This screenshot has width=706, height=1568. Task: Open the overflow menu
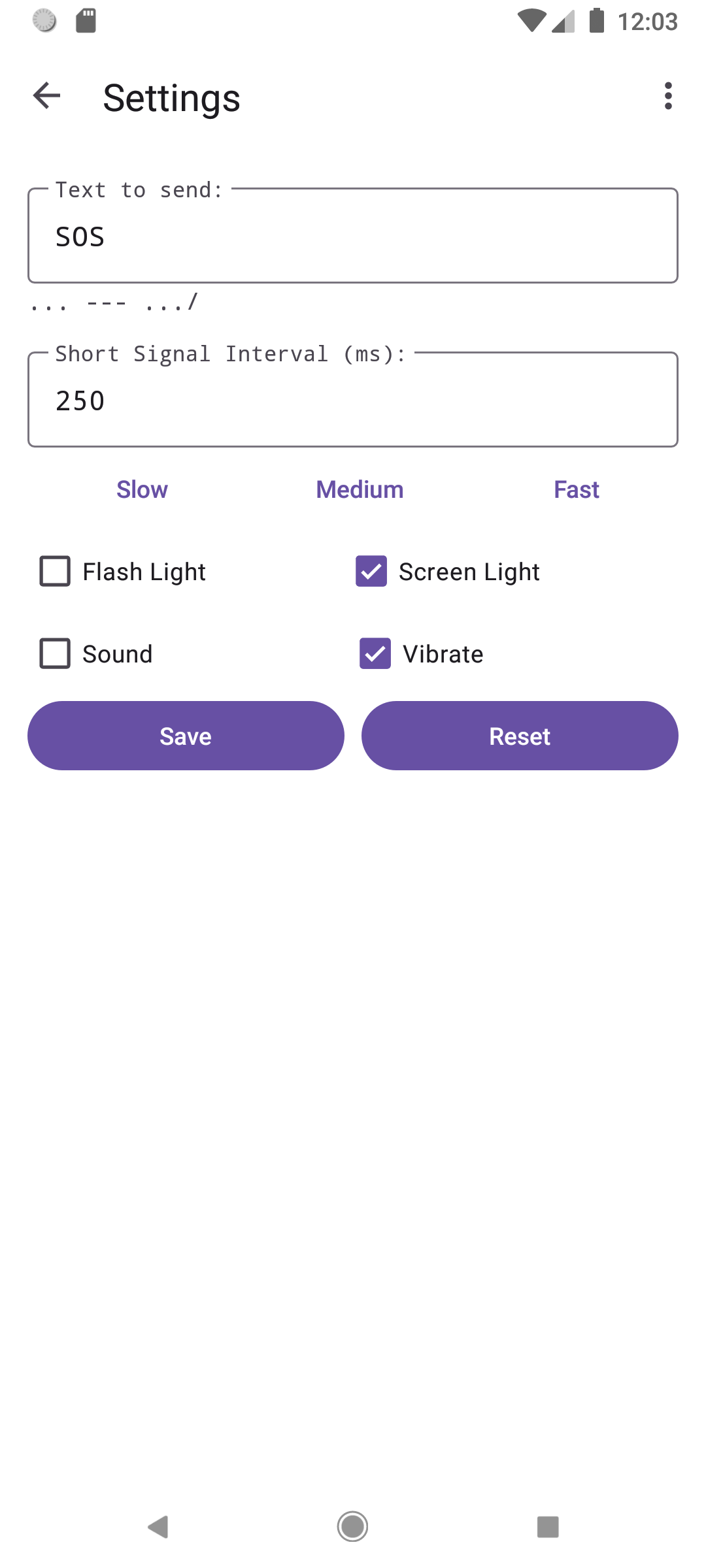pyautogui.click(x=667, y=96)
